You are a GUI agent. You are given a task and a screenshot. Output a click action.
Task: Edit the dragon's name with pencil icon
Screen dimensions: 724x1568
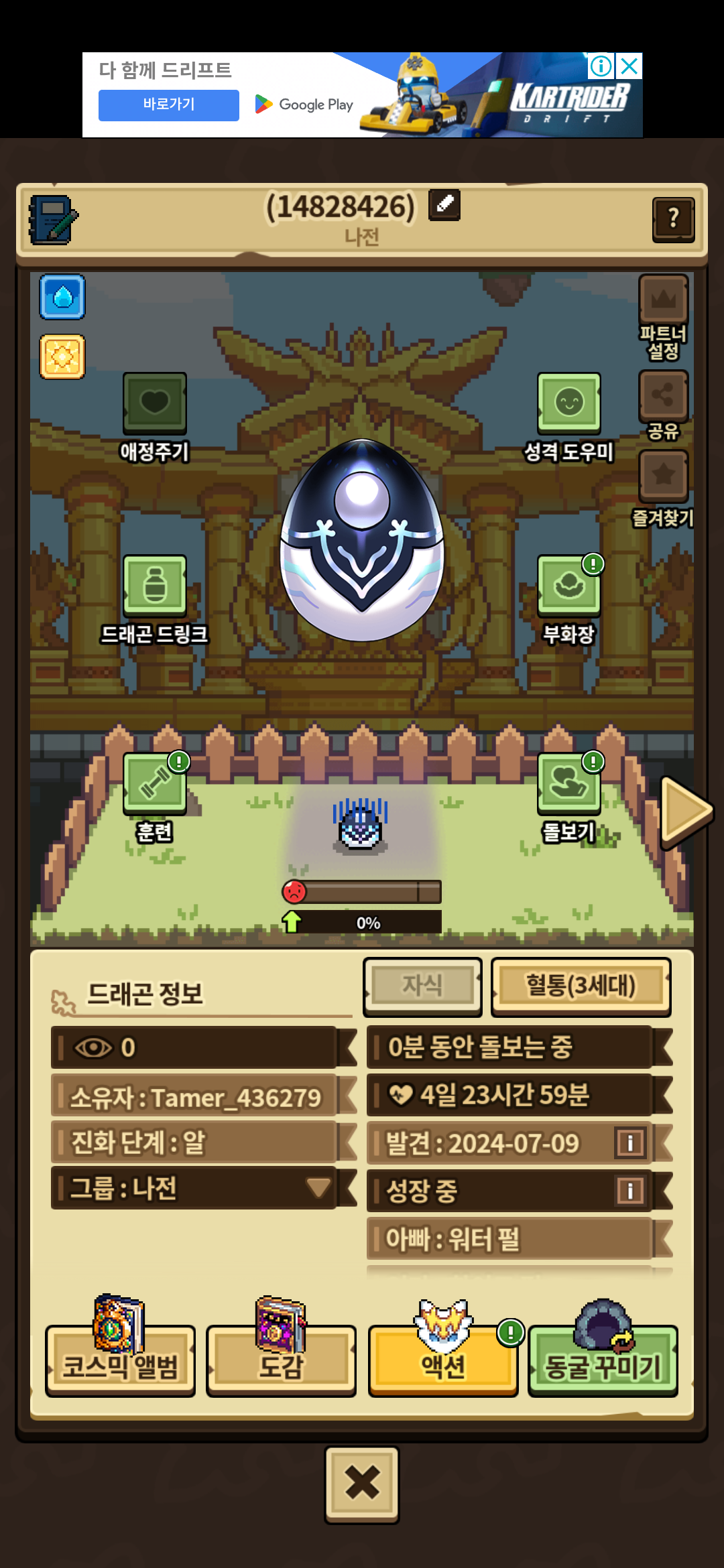[444, 204]
